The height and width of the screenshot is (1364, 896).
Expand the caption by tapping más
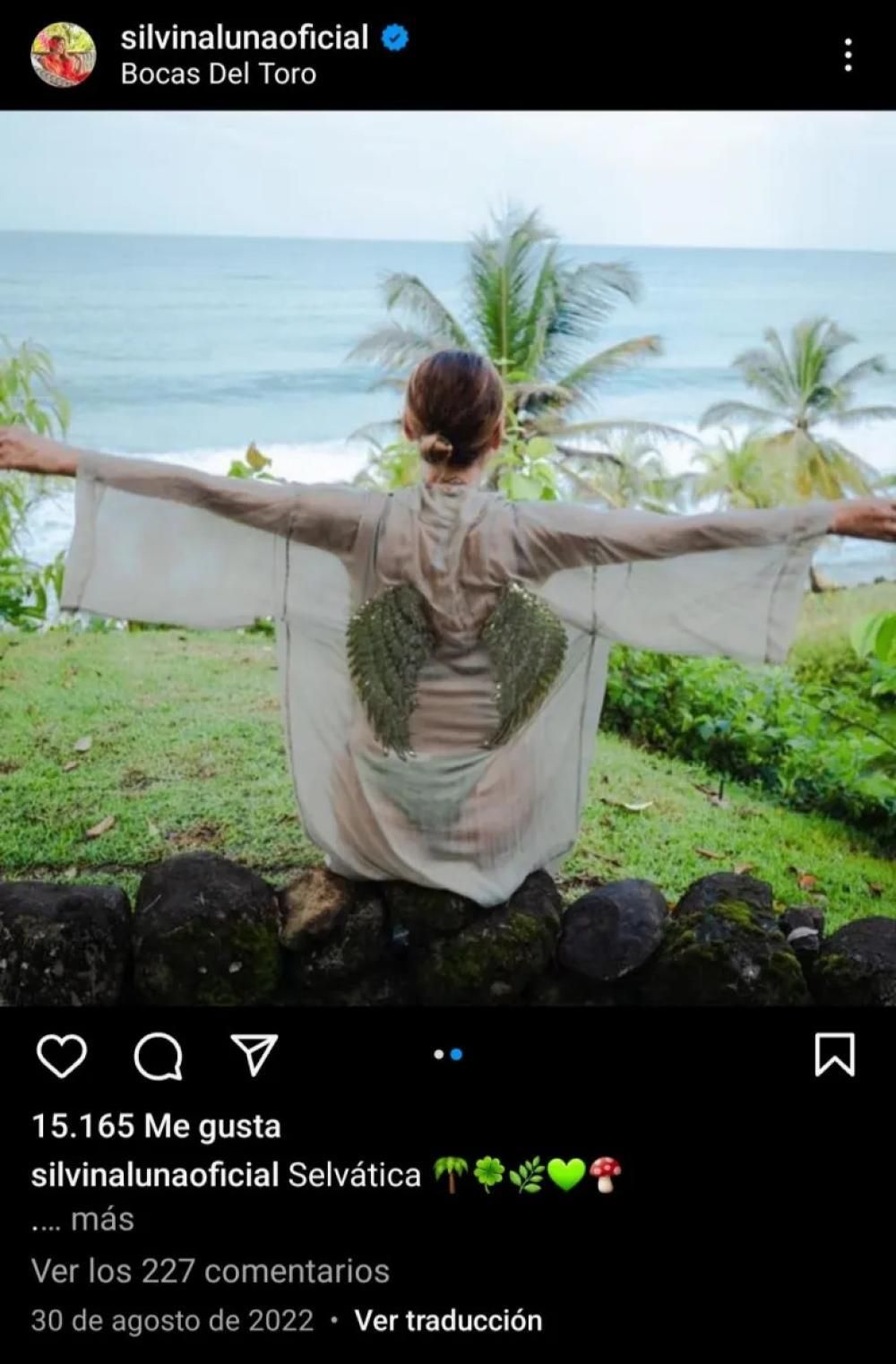[x=102, y=1219]
